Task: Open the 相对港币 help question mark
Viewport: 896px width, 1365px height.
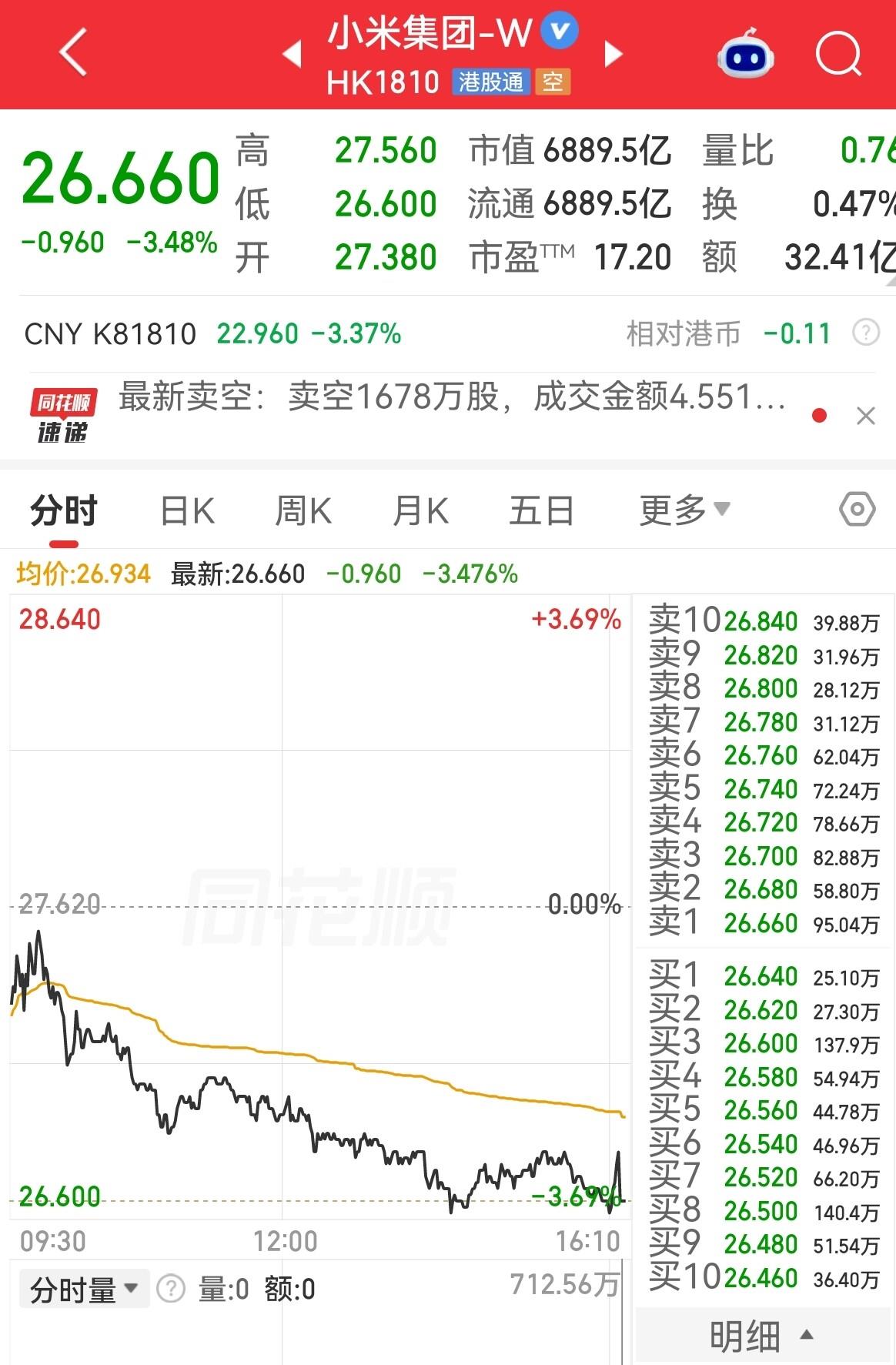Action: (866, 333)
